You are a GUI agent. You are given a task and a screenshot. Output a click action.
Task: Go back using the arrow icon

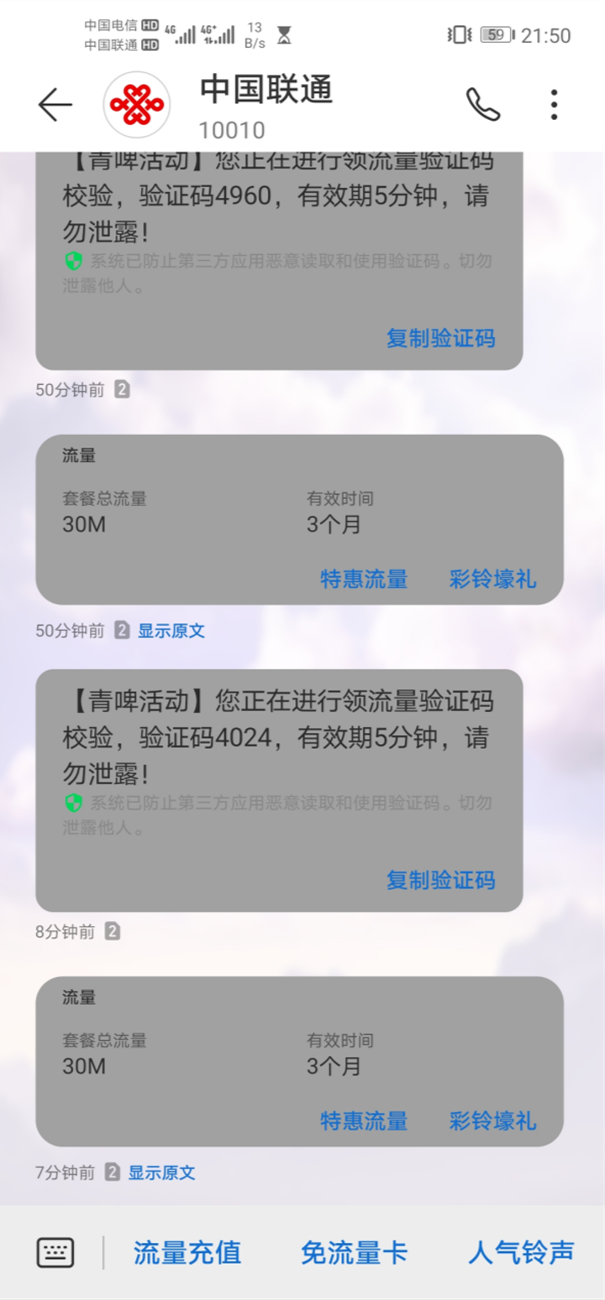tap(55, 105)
